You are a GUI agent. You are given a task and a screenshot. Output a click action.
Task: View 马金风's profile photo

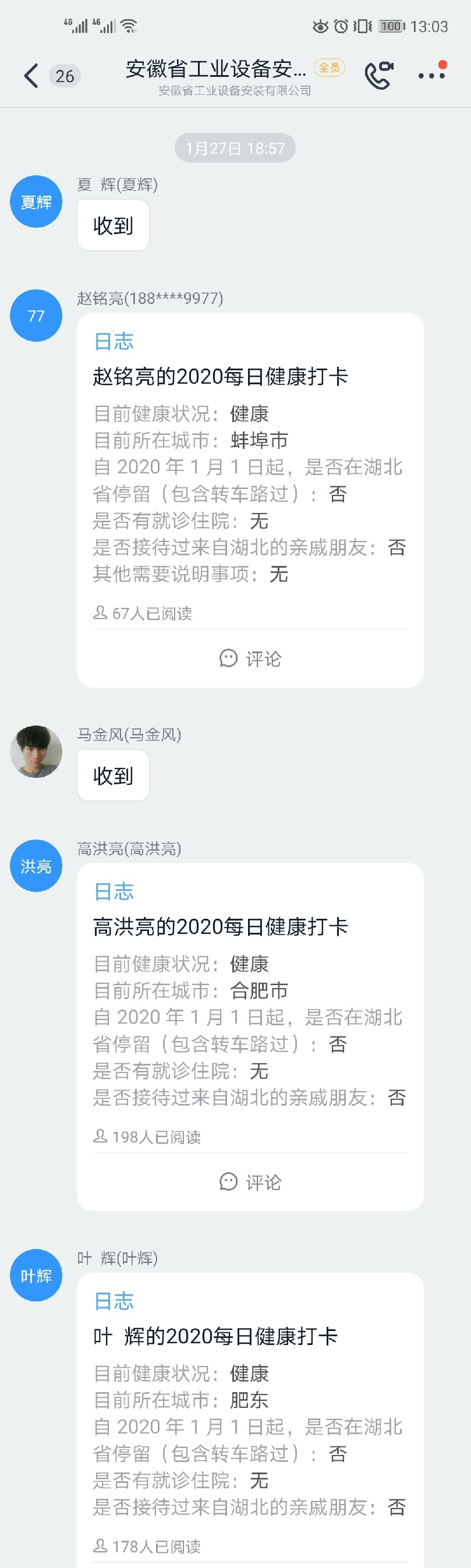[36, 751]
